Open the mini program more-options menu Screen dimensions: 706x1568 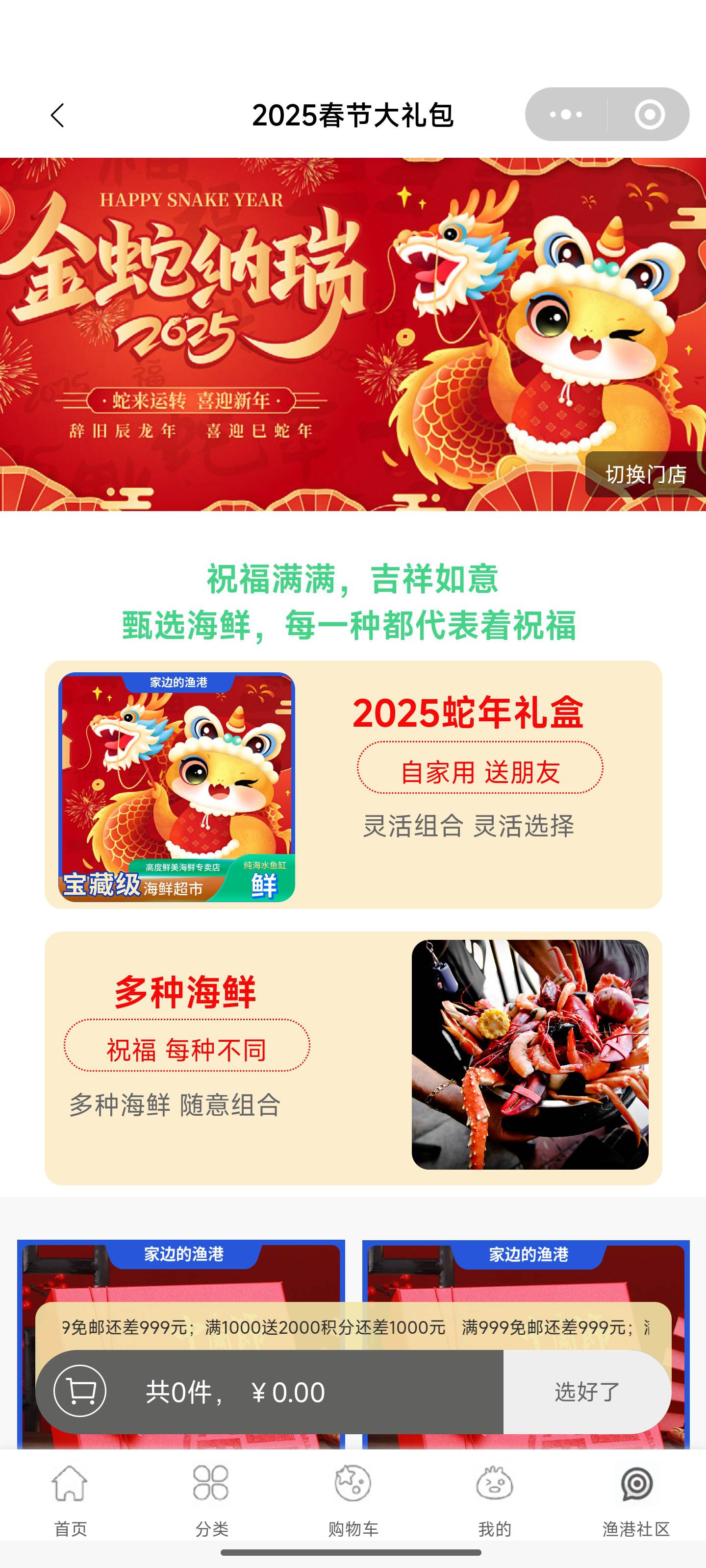click(565, 115)
